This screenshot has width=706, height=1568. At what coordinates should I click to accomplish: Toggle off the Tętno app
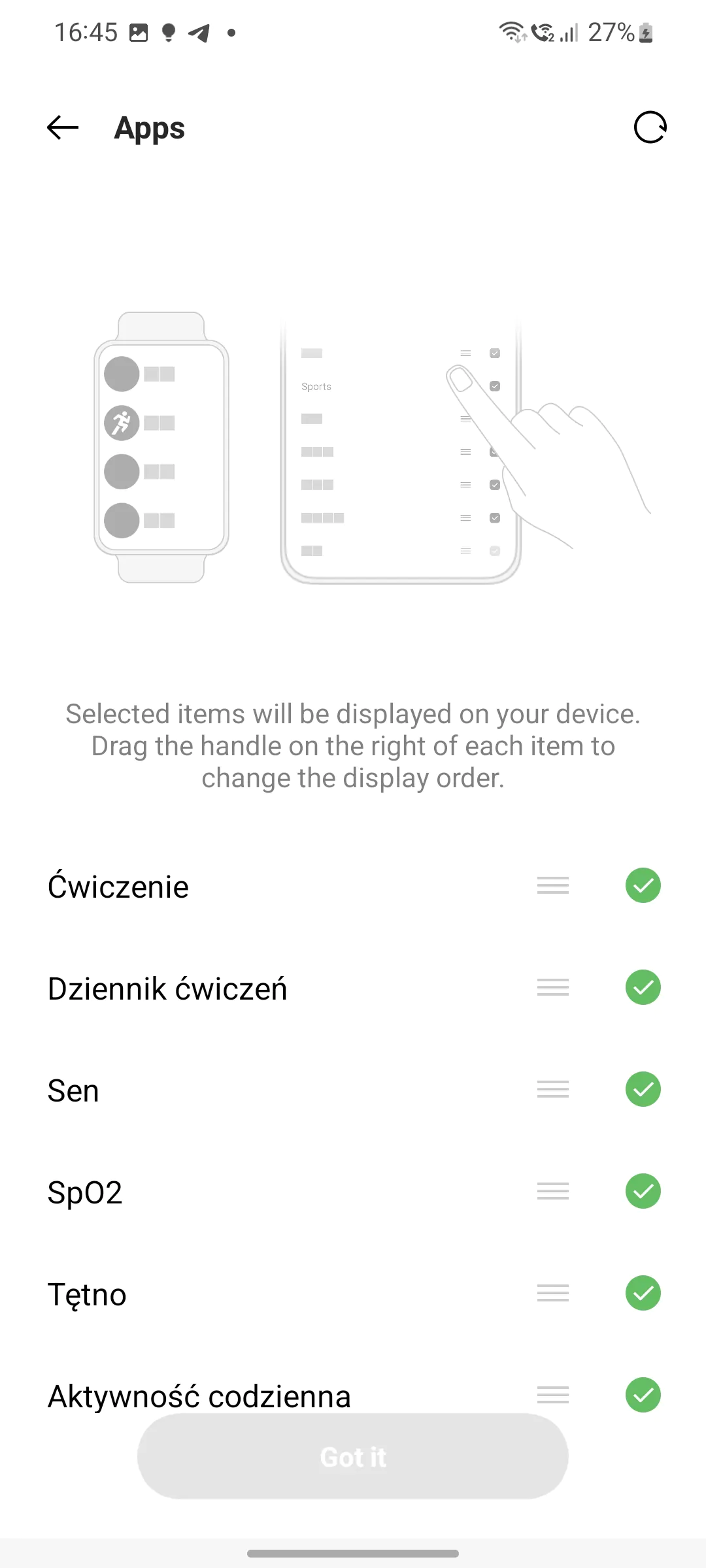click(643, 1293)
